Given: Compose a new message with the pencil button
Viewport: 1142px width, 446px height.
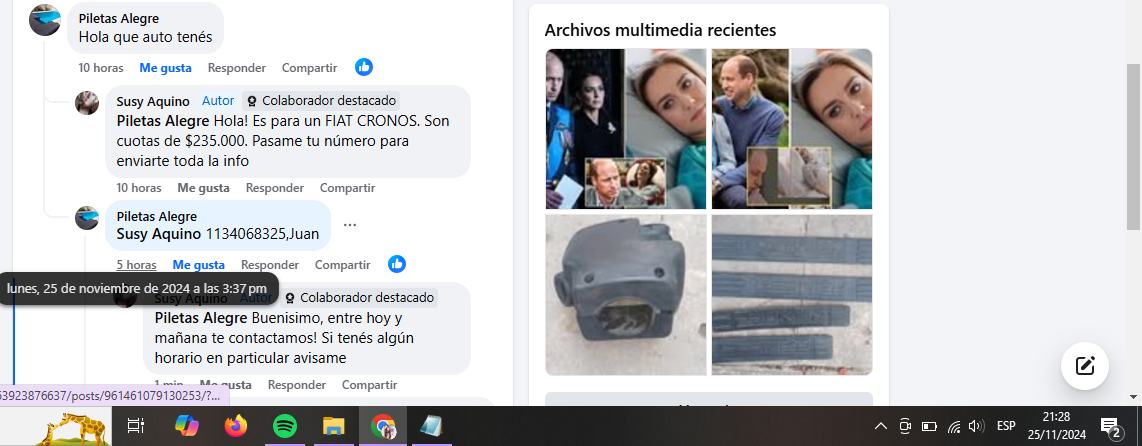Looking at the screenshot, I should click(1084, 365).
